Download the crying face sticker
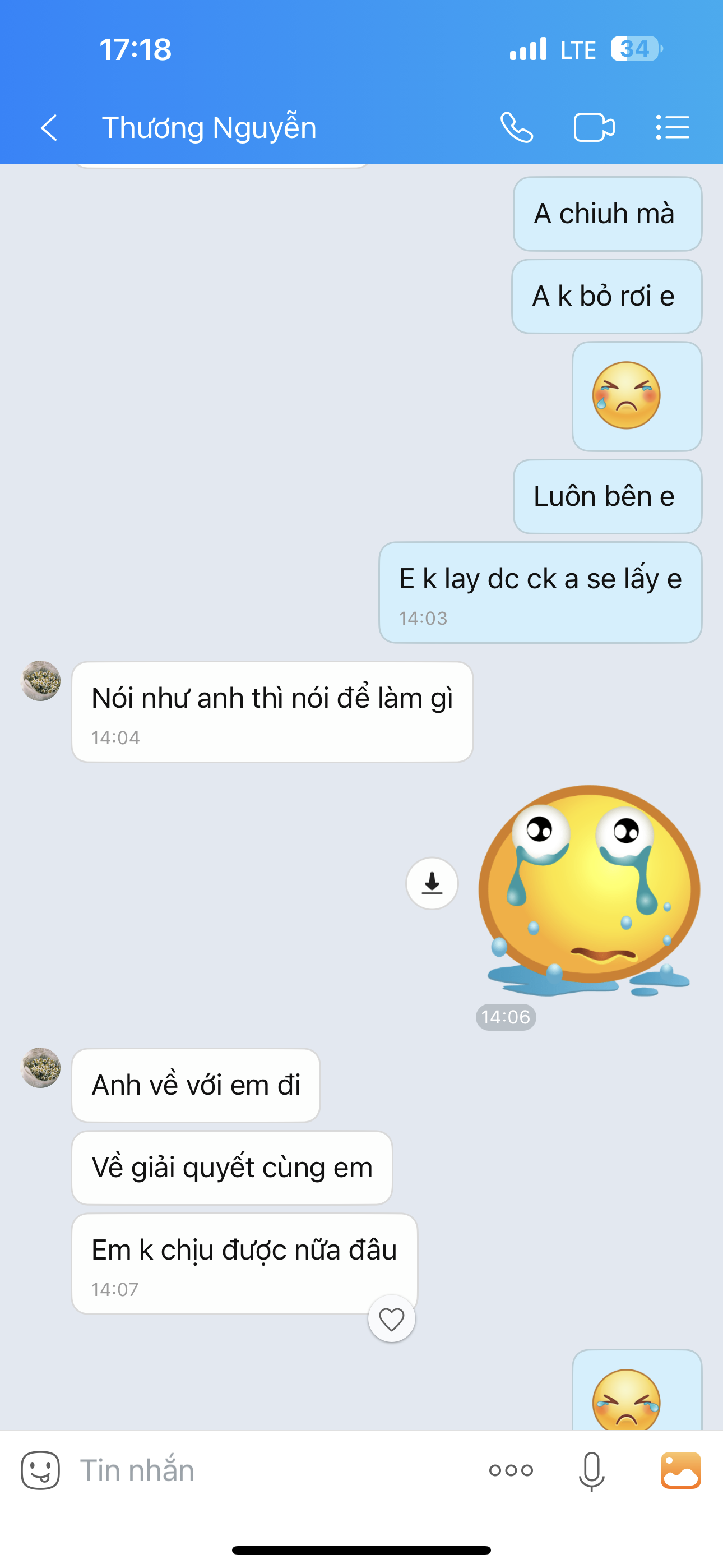The image size is (723, 1568). pyautogui.click(x=432, y=883)
